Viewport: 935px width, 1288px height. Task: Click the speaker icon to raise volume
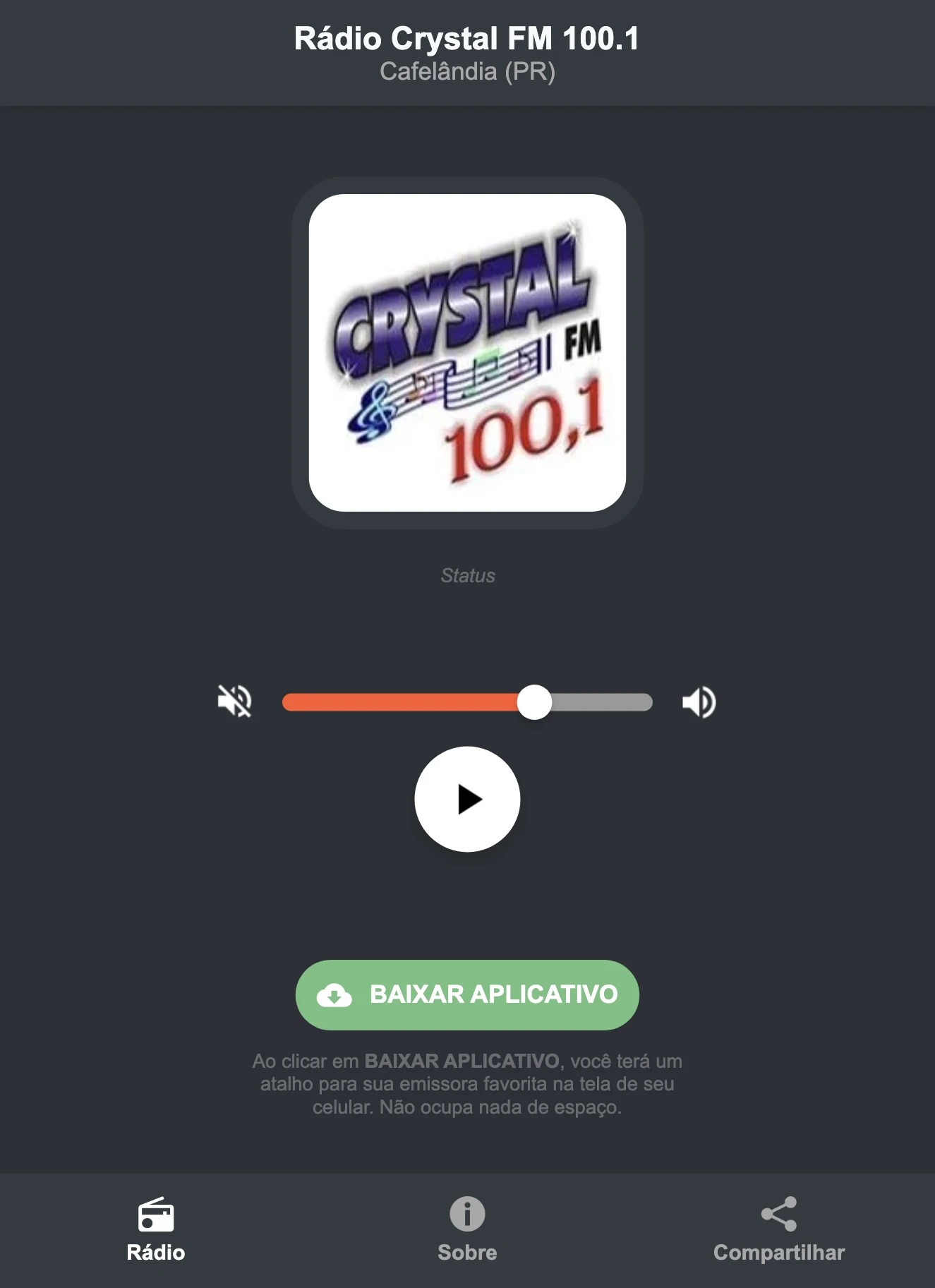[x=699, y=701]
